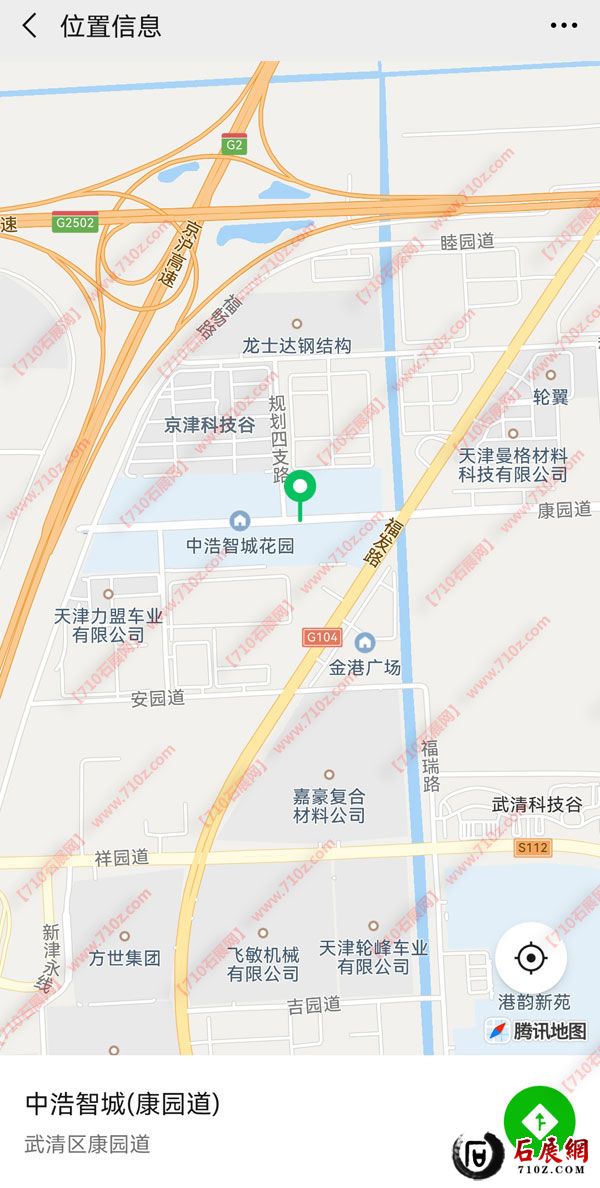The width and height of the screenshot is (600, 1188).
Task: Open the three-dot overflow menu
Action: click(564, 26)
